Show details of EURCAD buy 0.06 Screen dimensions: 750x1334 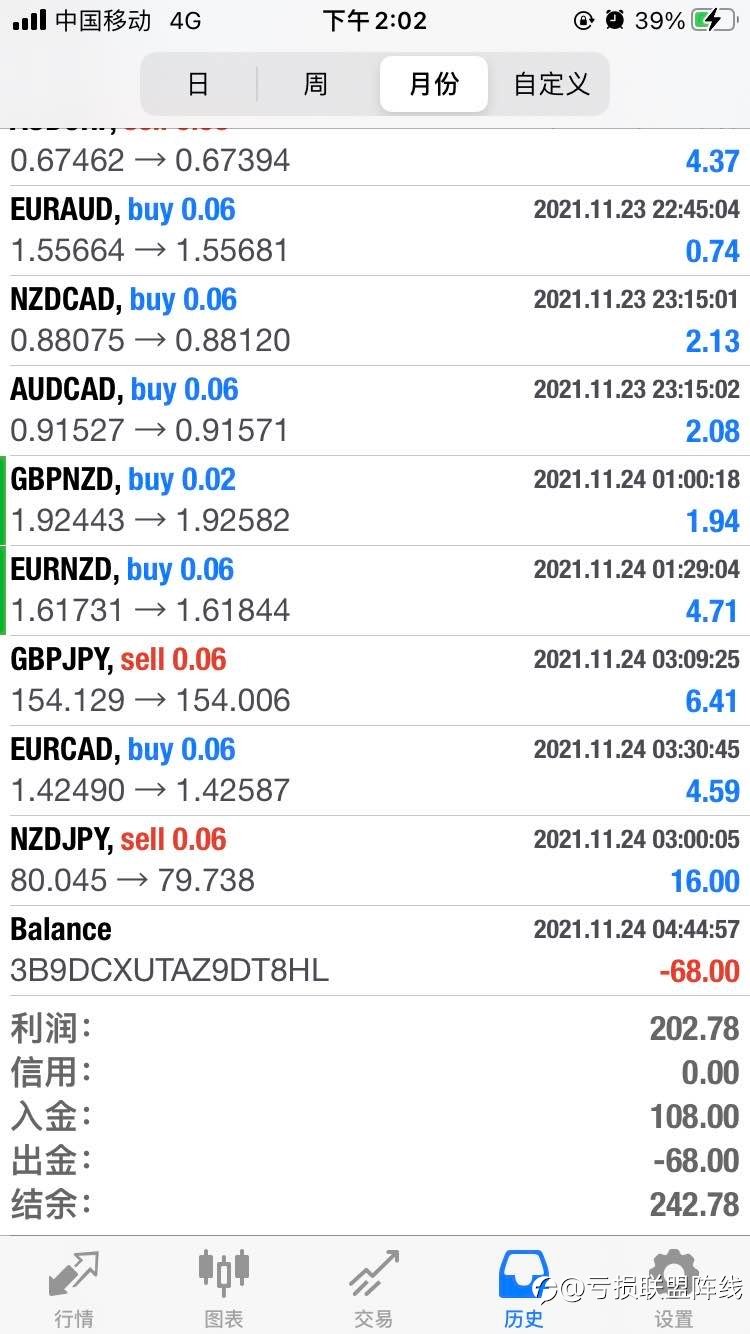point(375,771)
